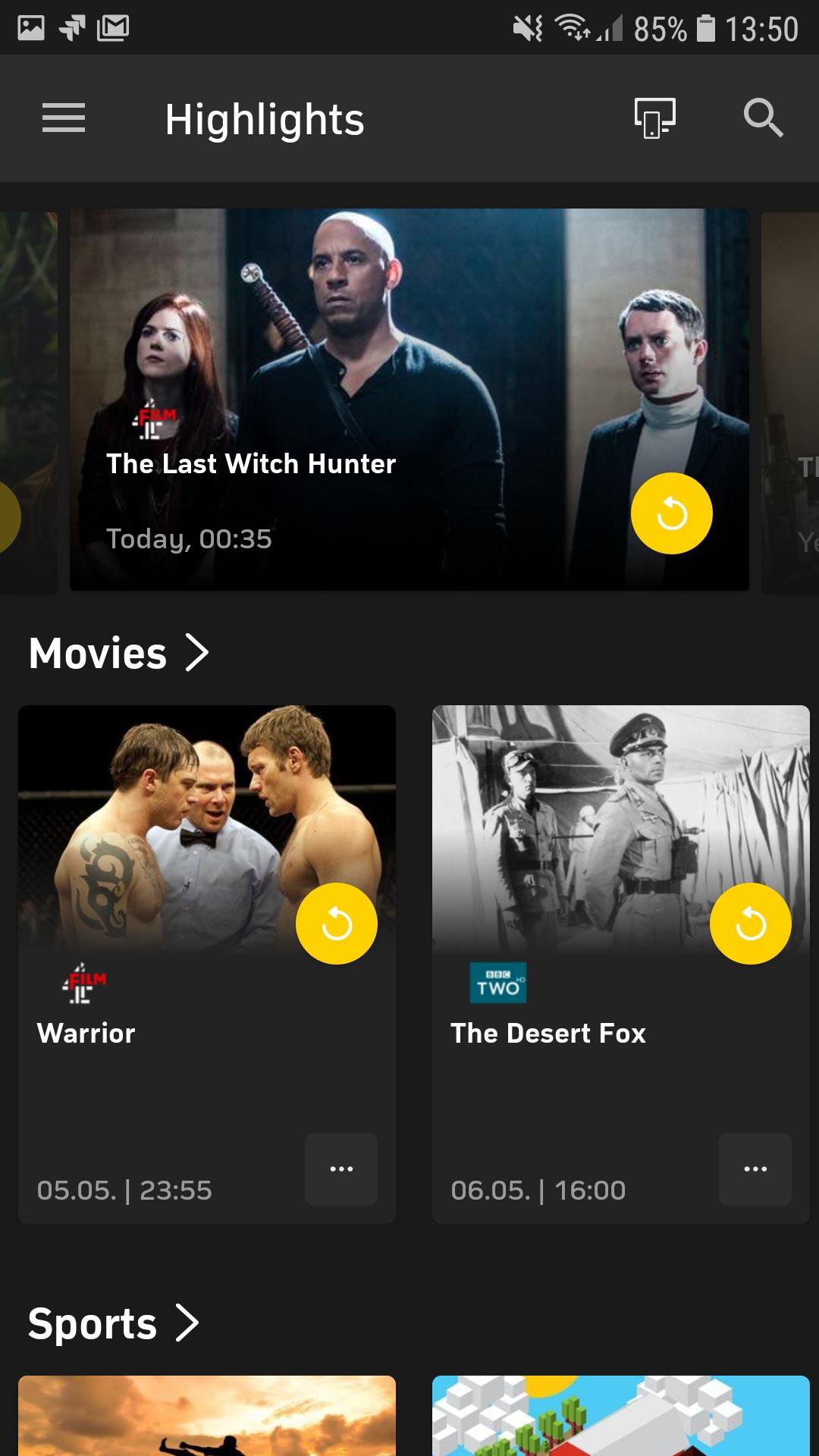The image size is (819, 1456).
Task: Tap the BBC Two channel logo
Action: [498, 982]
